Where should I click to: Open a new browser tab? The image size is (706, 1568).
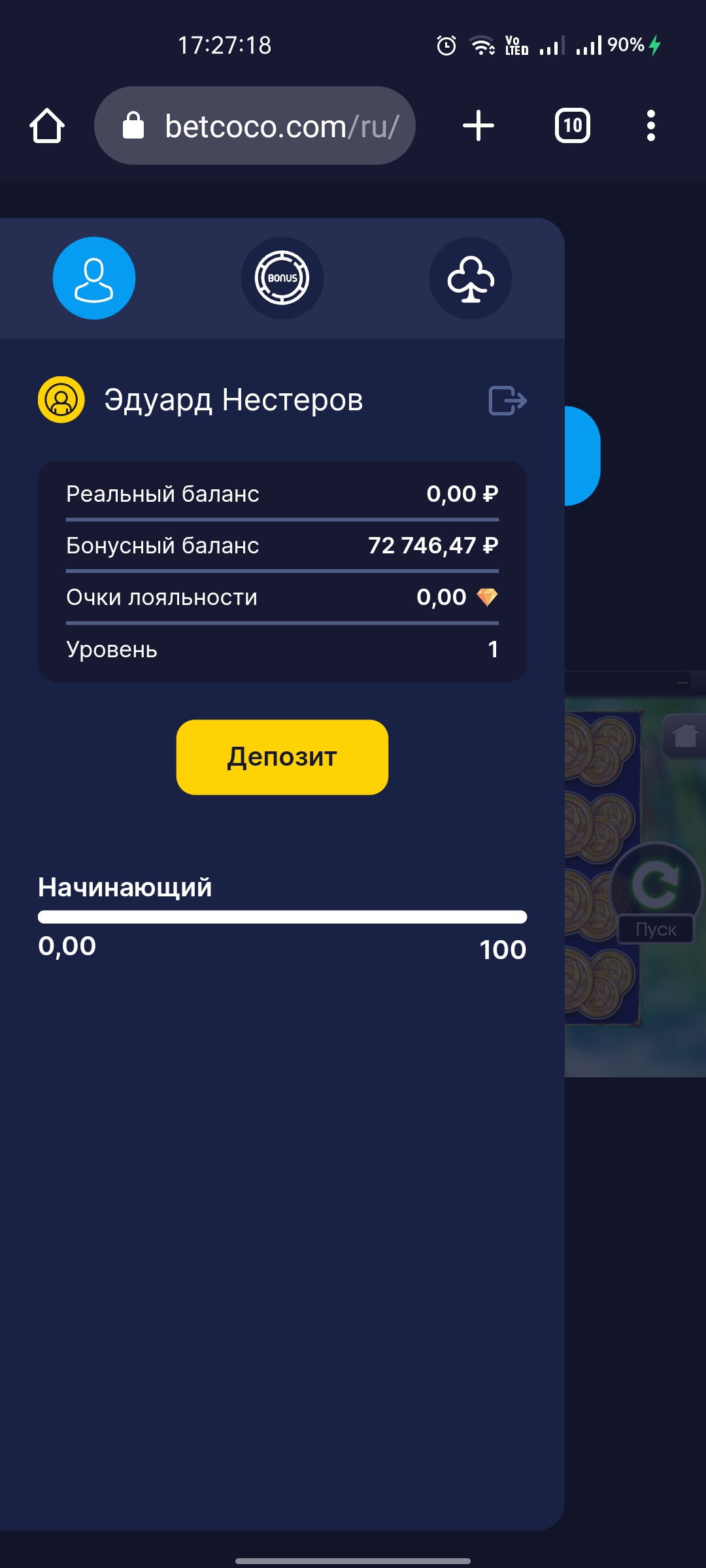coord(479,125)
